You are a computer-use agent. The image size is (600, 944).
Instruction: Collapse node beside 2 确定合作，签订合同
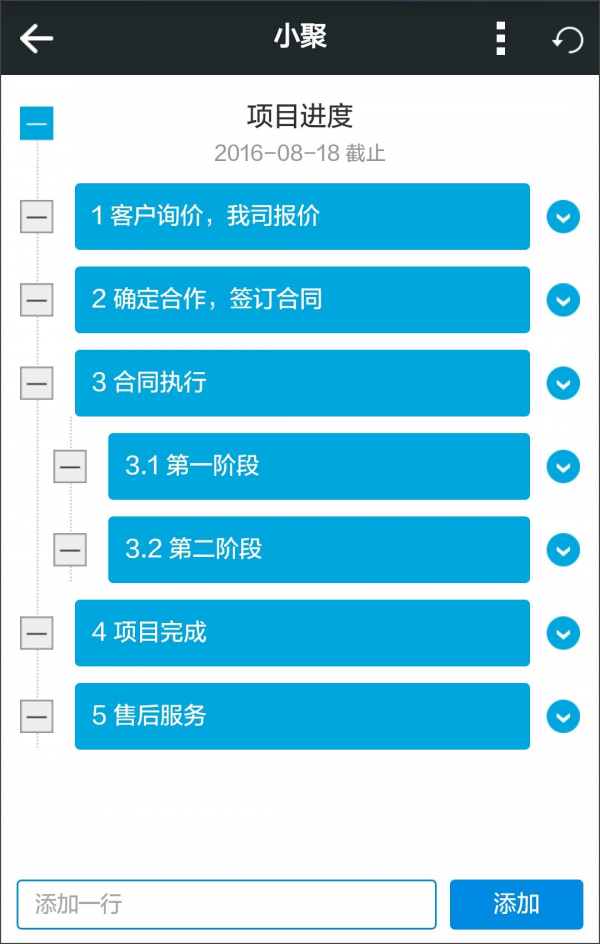coord(37,299)
